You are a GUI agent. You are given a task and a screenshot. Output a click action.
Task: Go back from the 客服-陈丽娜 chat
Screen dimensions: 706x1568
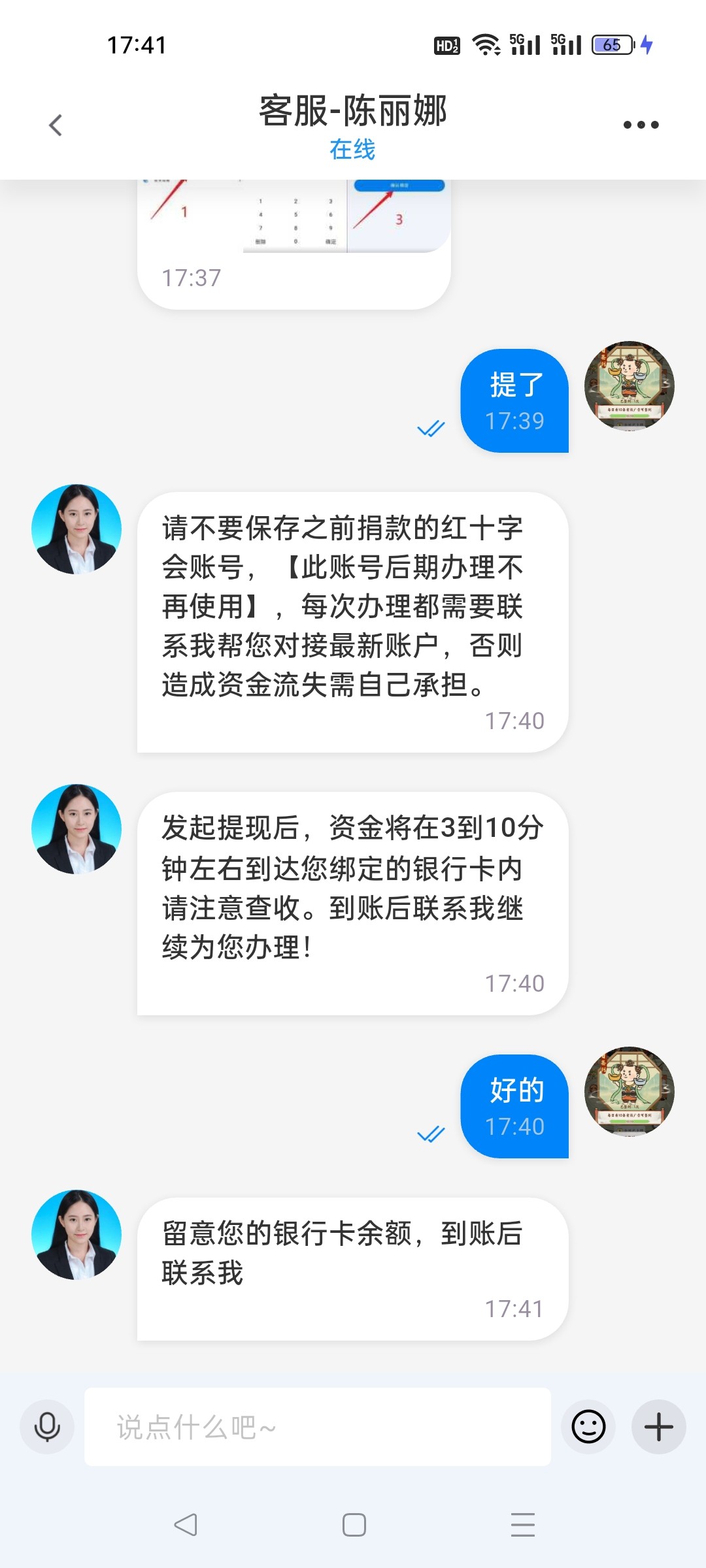click(x=56, y=125)
